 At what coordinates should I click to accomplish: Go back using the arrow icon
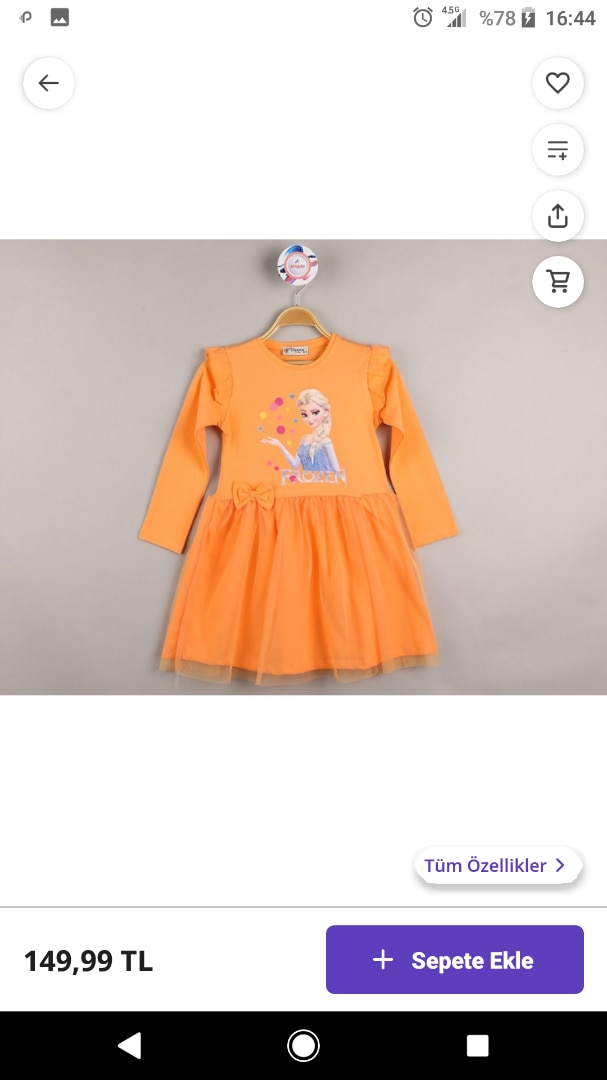pos(49,83)
